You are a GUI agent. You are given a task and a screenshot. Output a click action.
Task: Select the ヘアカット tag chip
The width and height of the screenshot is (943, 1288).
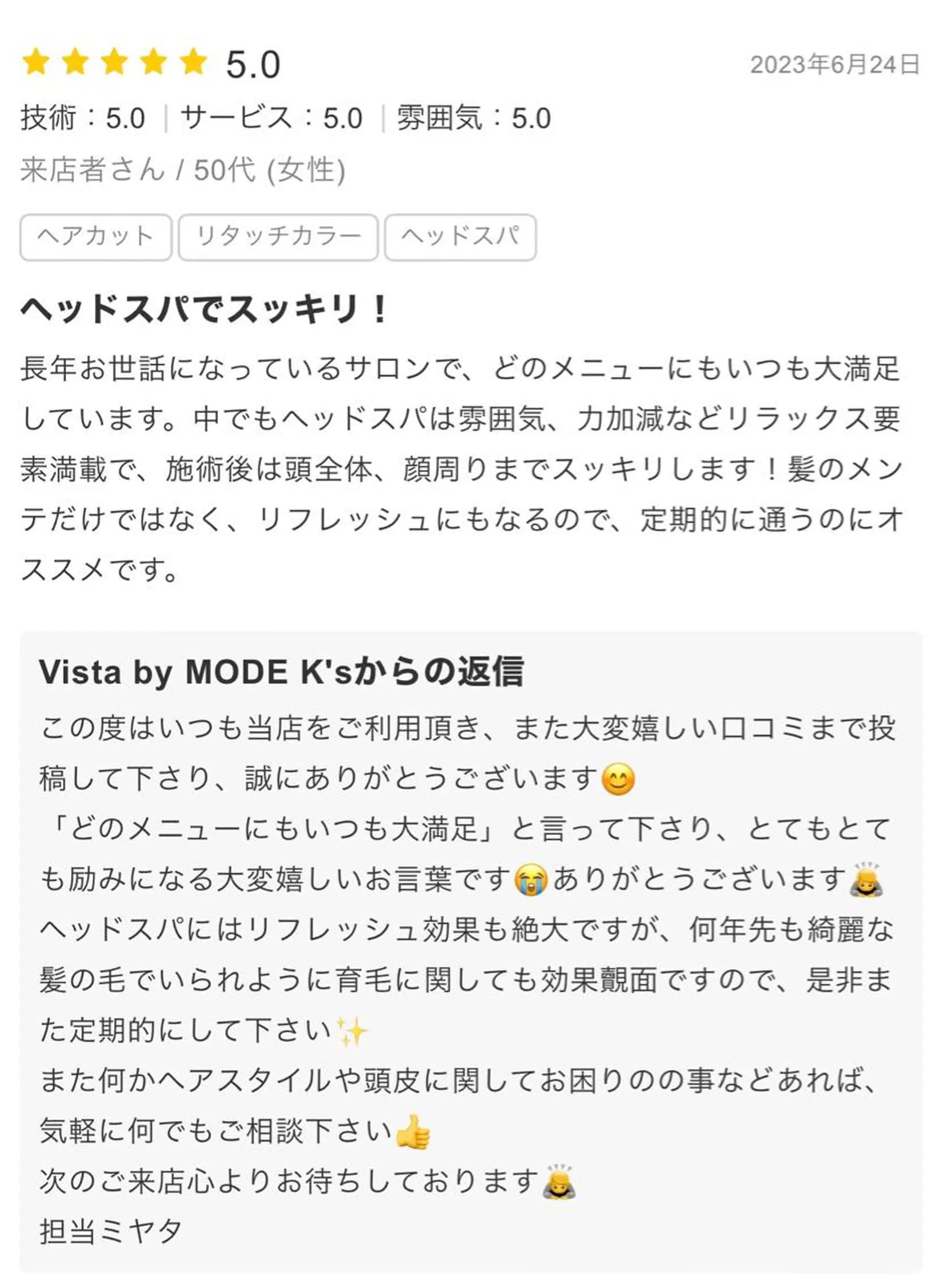pos(95,237)
